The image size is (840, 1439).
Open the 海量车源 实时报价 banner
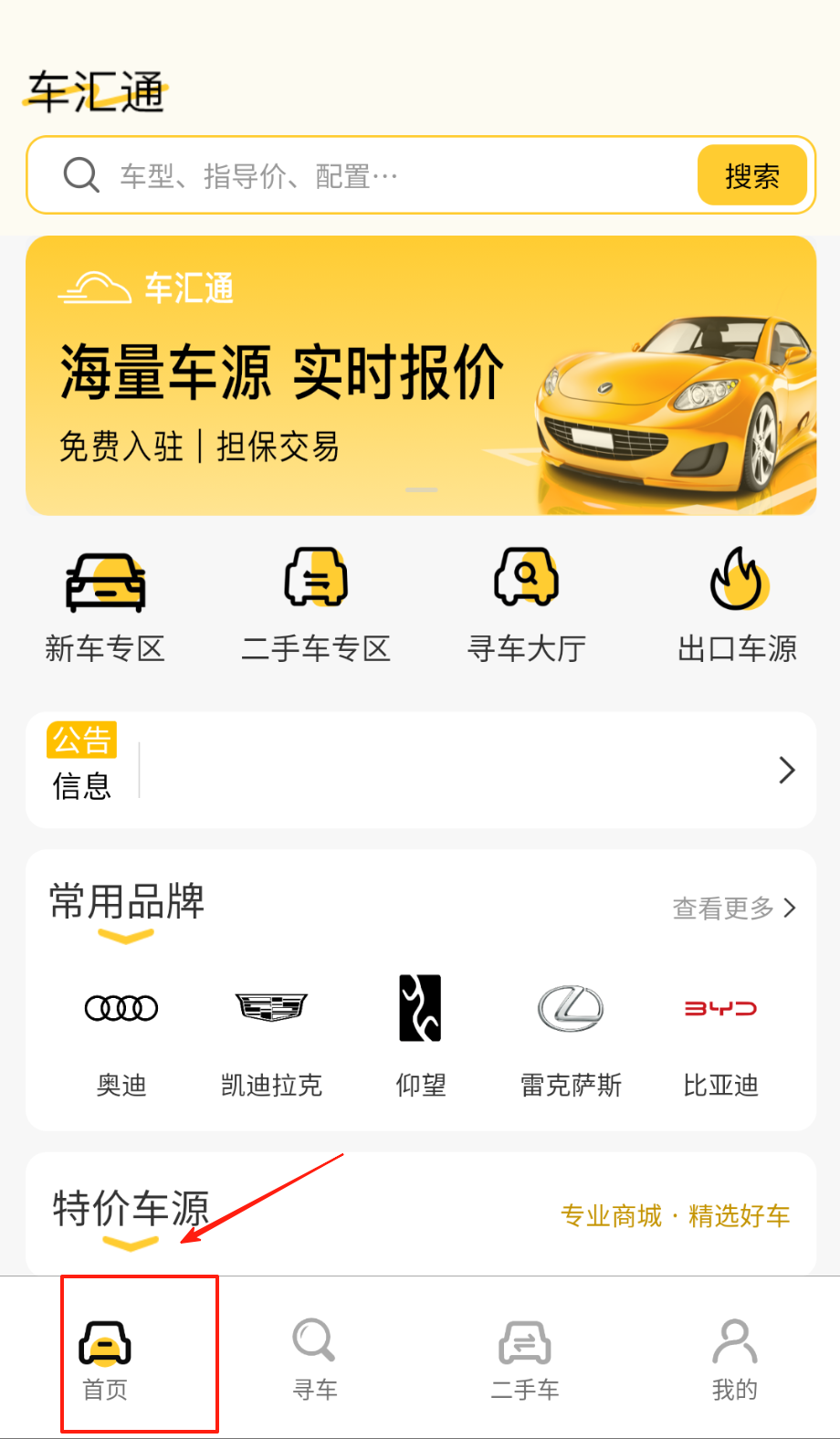coord(421,375)
